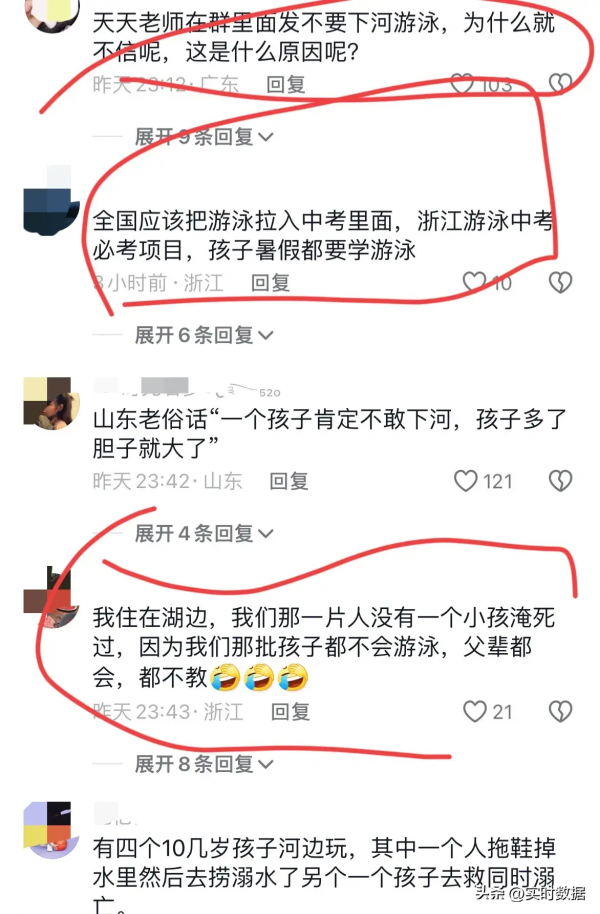Screen dimensions: 600x914
Task: Expand 4 replies under the 山东 comment
Action: point(195,533)
